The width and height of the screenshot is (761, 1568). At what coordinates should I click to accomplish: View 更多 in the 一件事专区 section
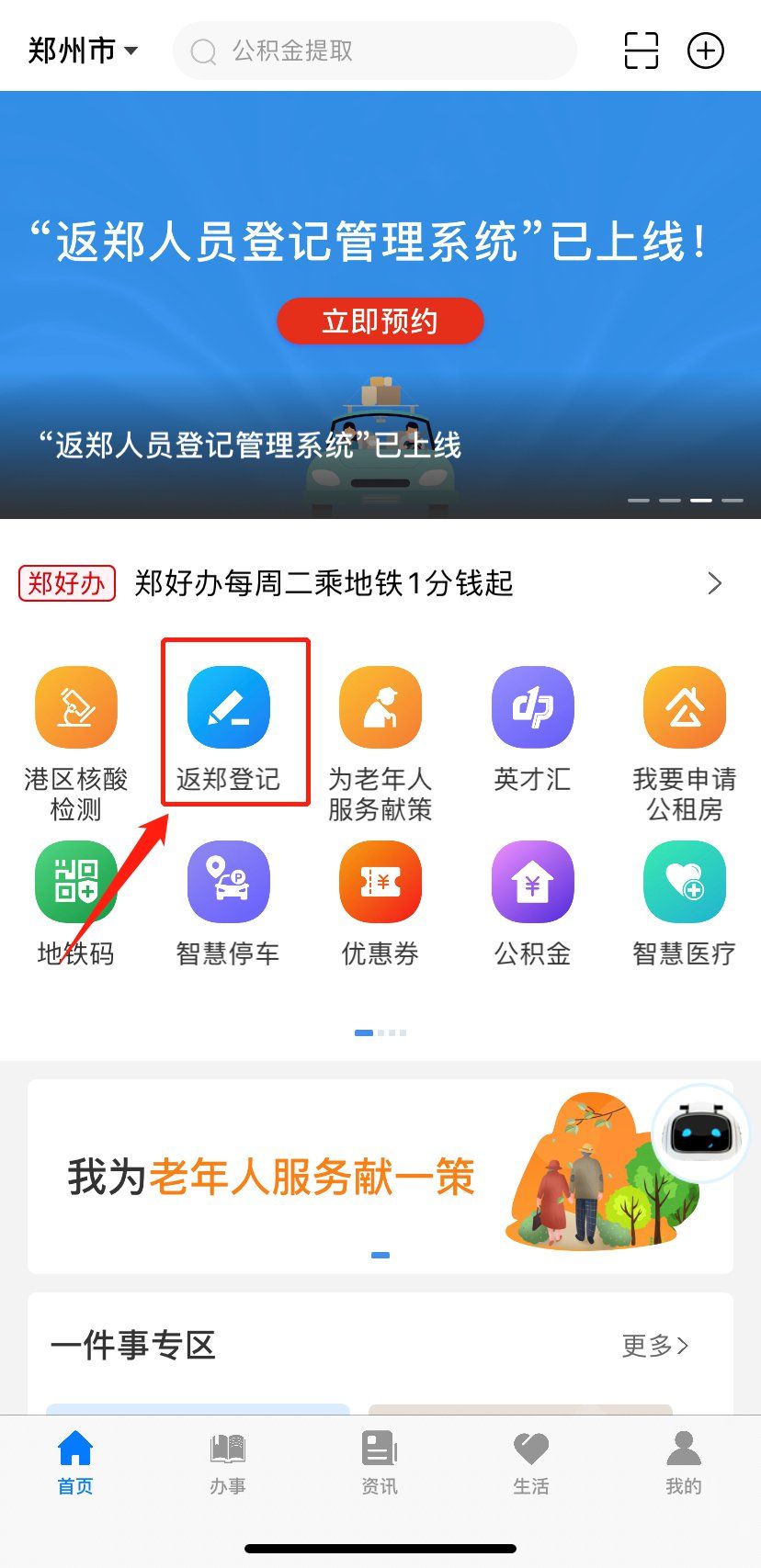[654, 1346]
